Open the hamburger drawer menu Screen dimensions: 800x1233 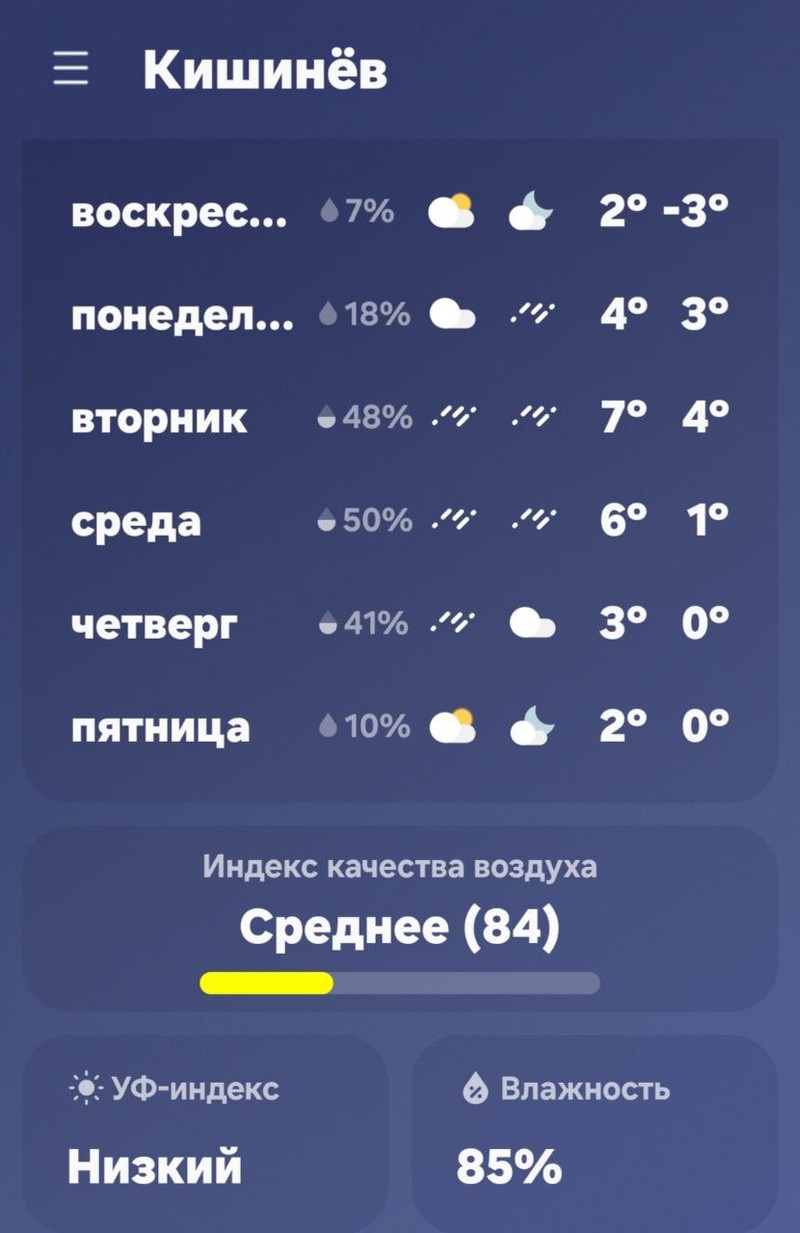pyautogui.click(x=71, y=69)
